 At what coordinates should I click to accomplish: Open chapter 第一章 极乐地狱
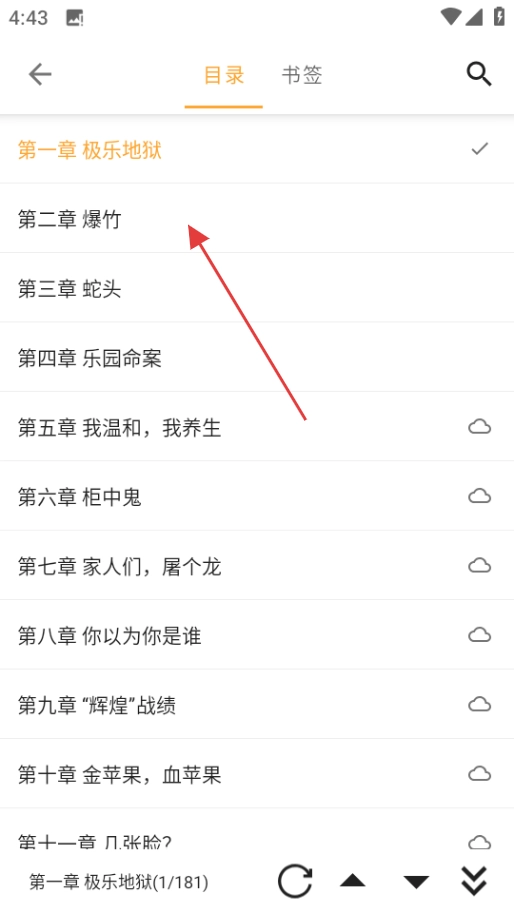257,150
